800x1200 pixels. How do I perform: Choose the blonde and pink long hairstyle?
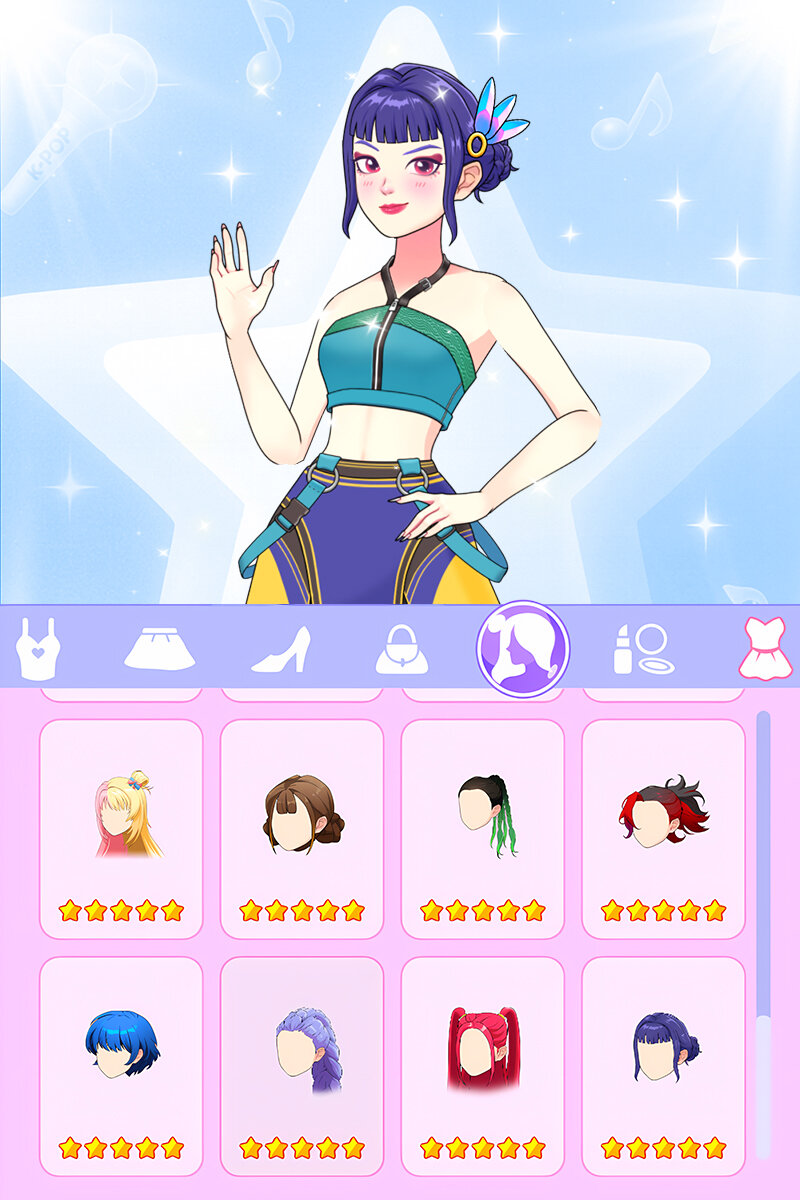(121, 828)
